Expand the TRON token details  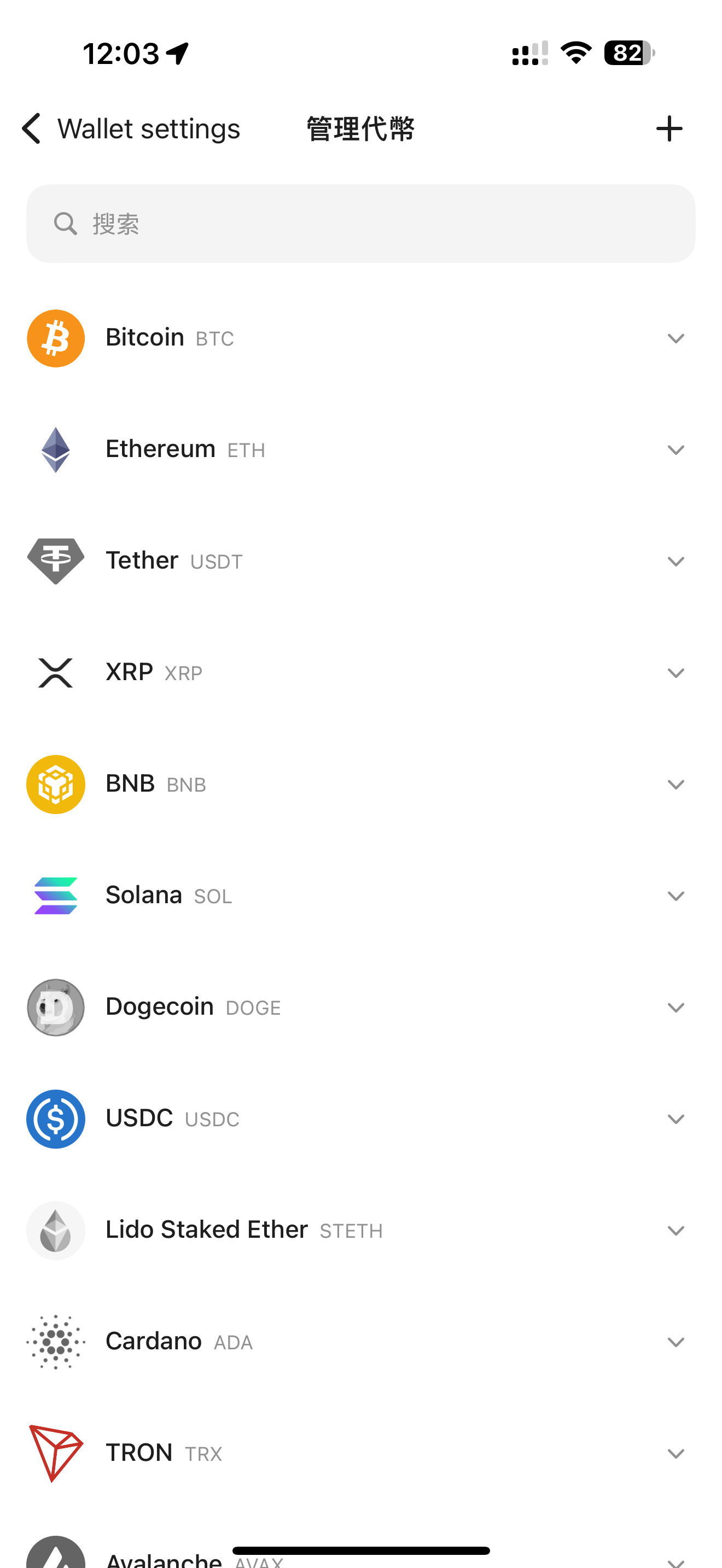pos(677,1453)
